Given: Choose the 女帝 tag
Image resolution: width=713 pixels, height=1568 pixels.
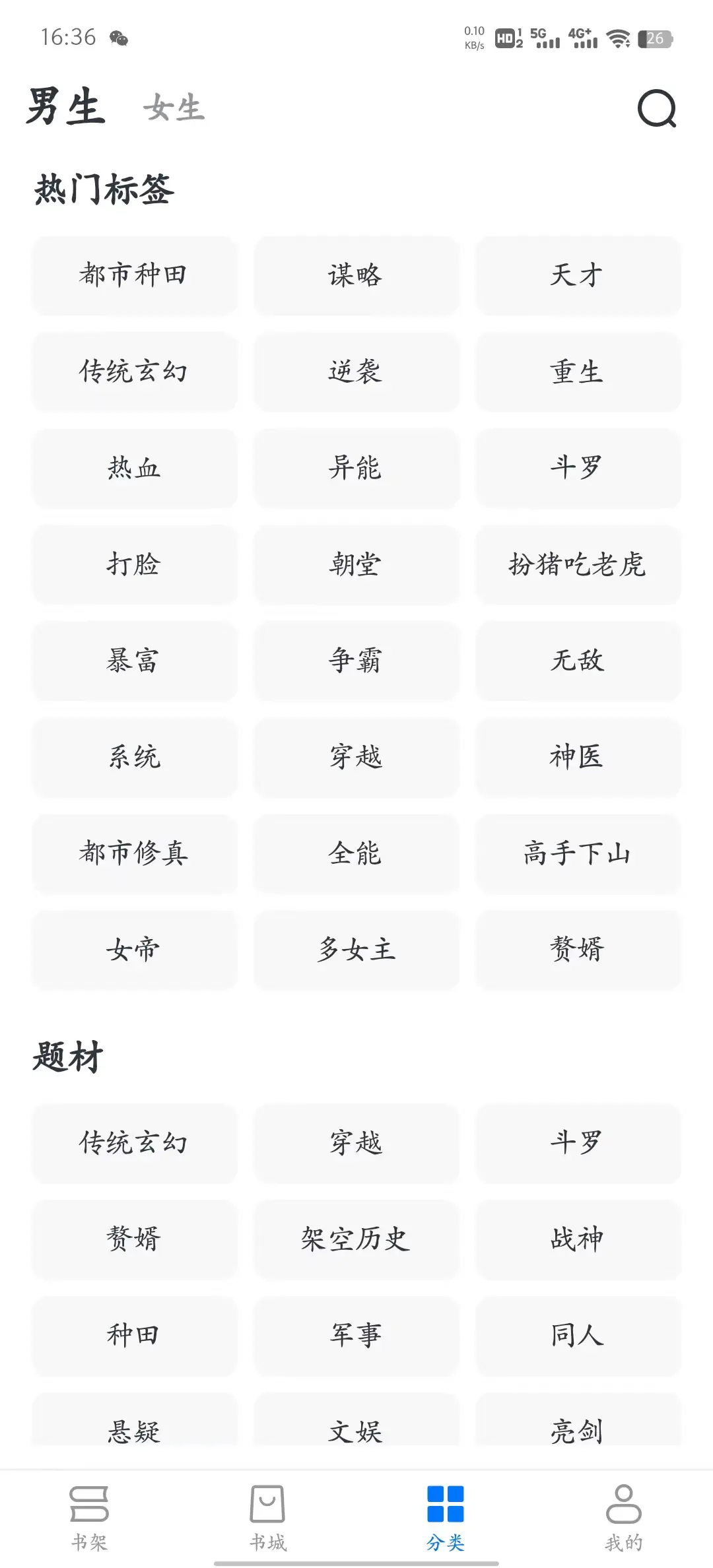Looking at the screenshot, I should point(134,950).
